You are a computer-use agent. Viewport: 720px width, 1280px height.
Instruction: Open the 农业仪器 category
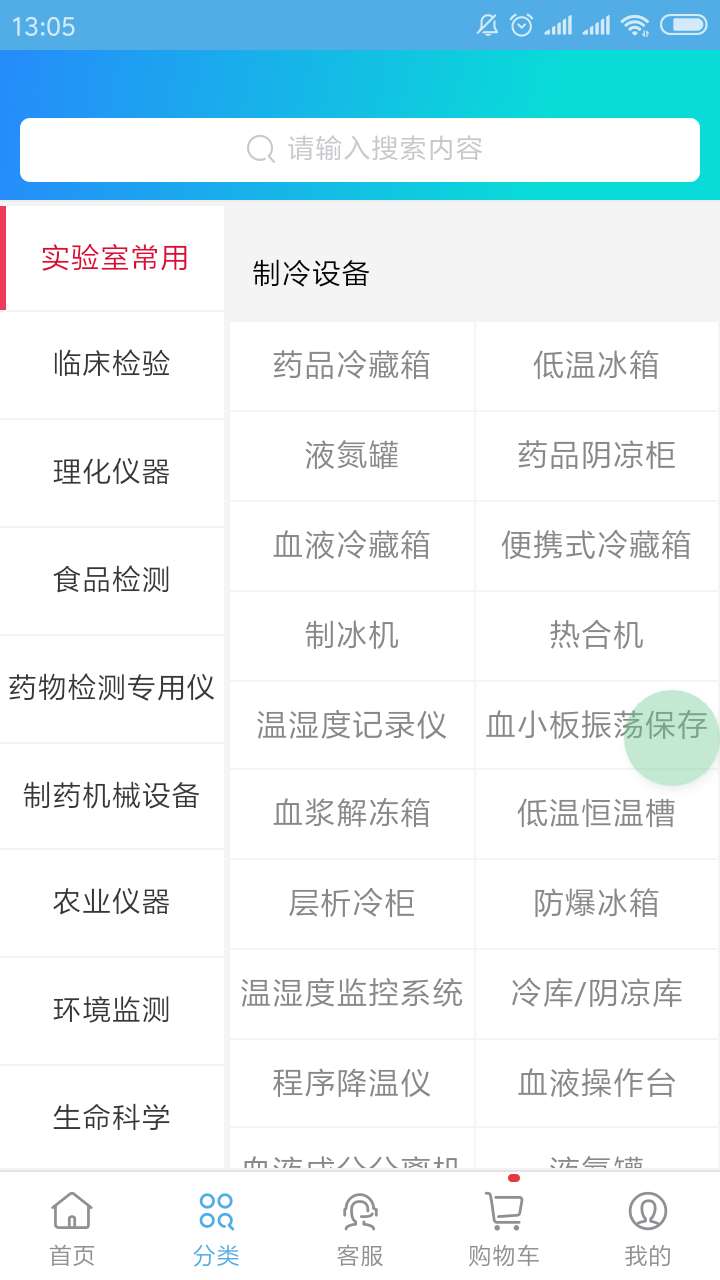tap(112, 902)
